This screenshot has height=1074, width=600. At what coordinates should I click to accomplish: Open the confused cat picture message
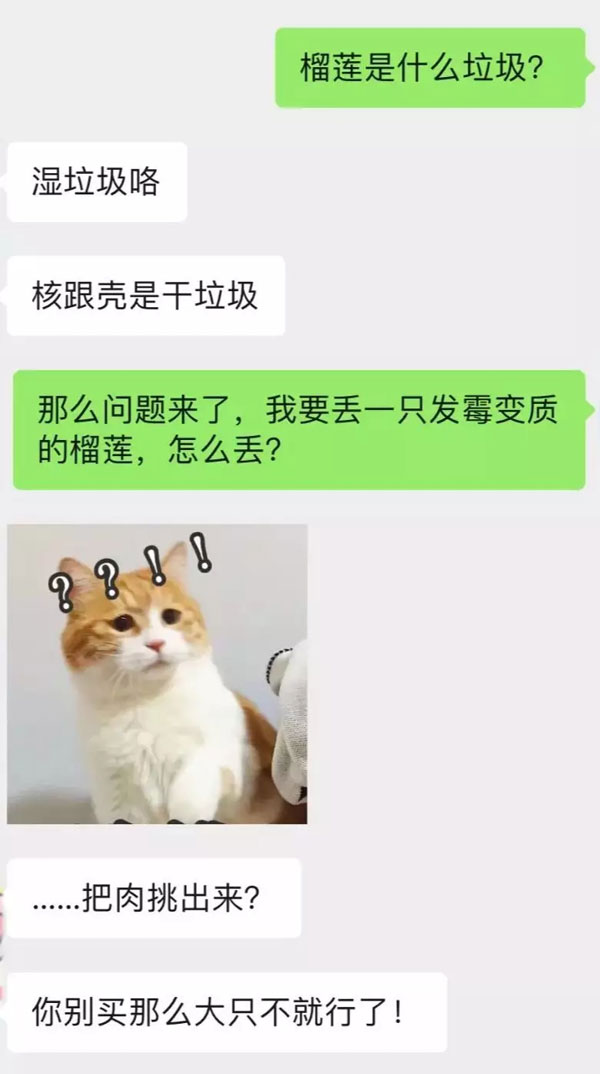point(157,673)
